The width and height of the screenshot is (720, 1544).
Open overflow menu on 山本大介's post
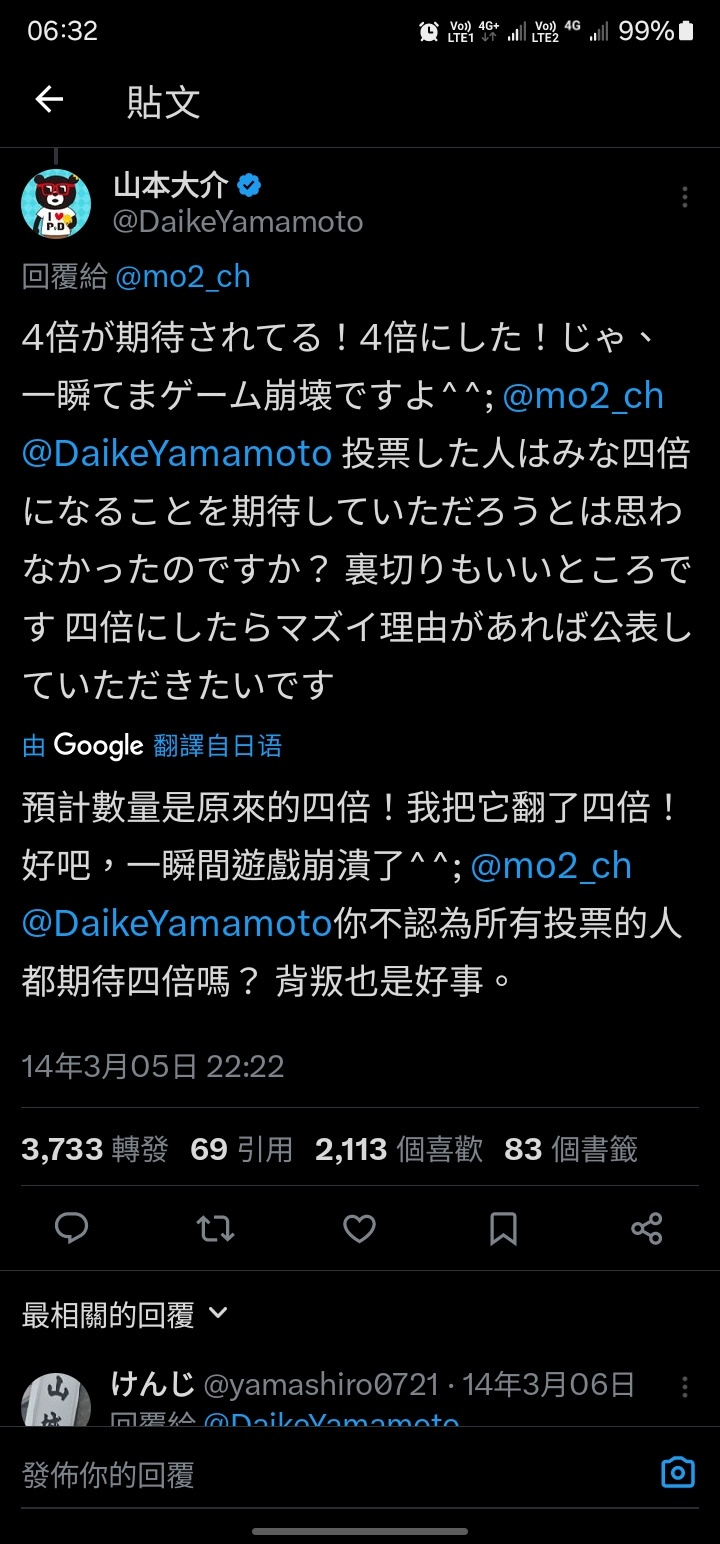(x=685, y=197)
